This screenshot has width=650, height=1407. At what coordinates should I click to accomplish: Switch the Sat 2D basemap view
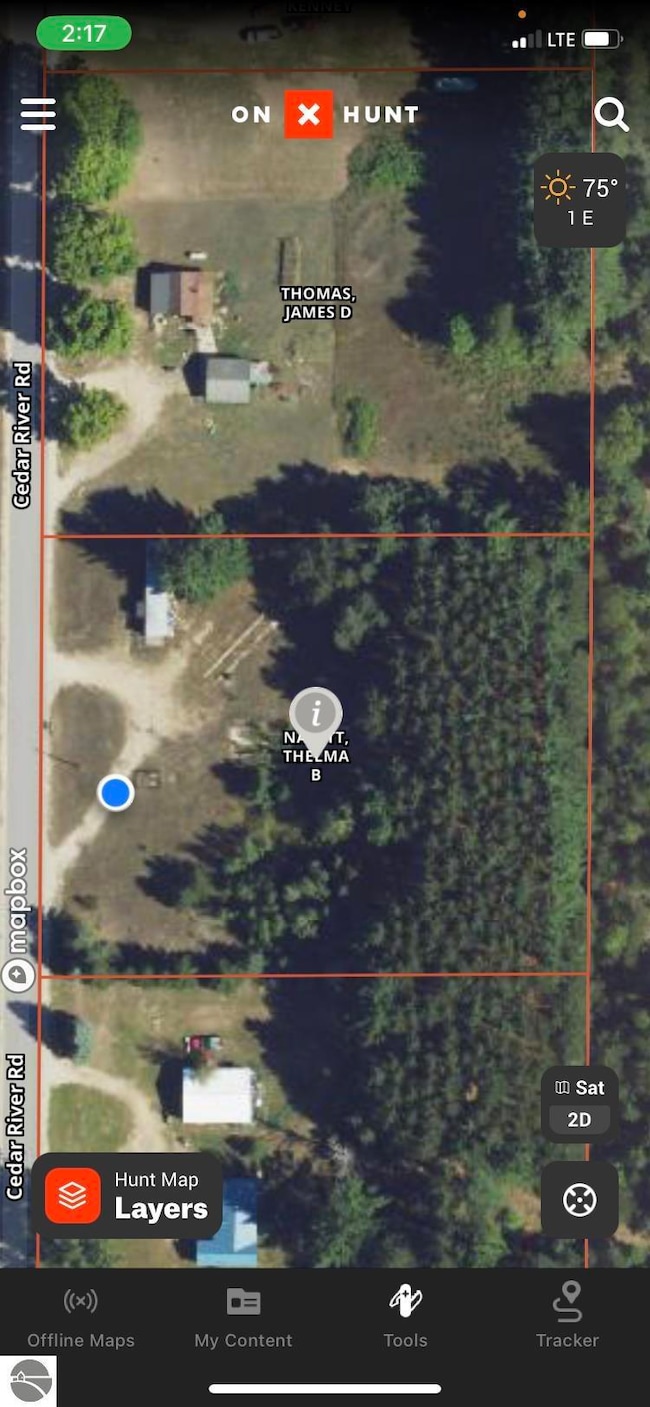[x=579, y=1104]
